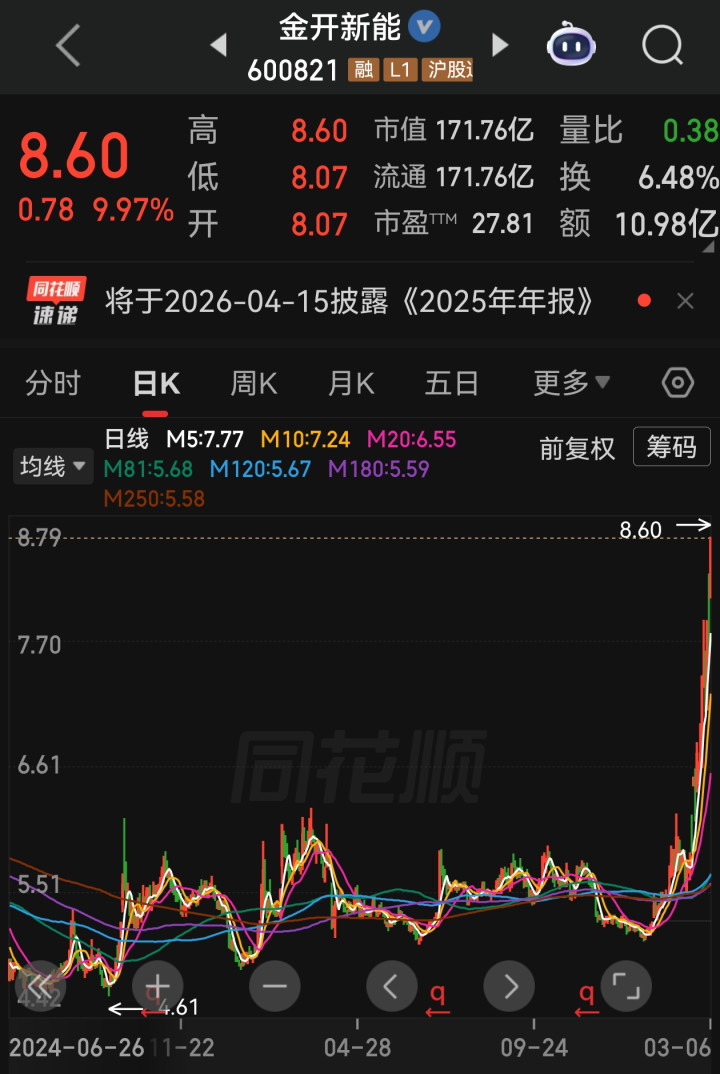The height and width of the screenshot is (1074, 720).
Task: Open chart settings hexagon icon
Action: pyautogui.click(x=678, y=383)
